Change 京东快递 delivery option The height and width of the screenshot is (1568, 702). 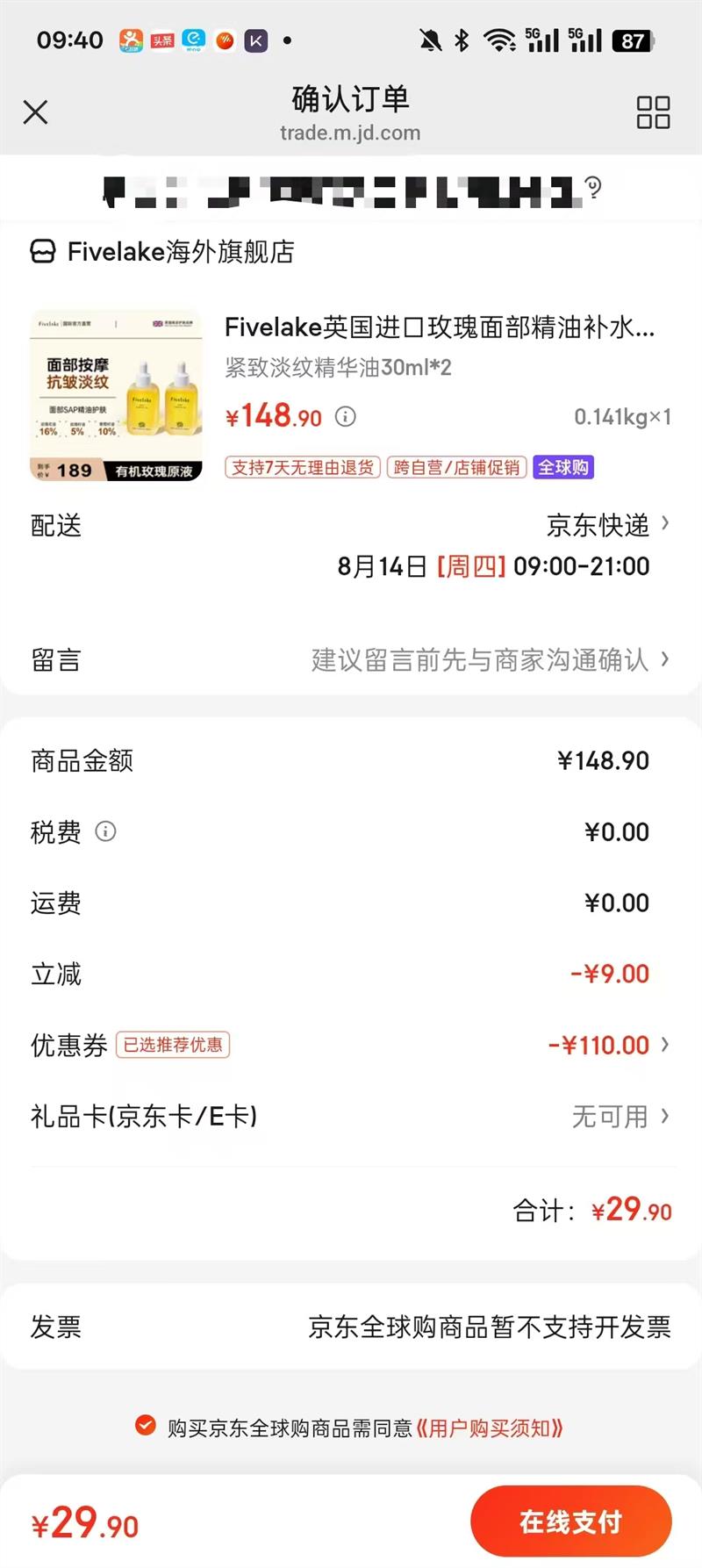click(x=607, y=525)
